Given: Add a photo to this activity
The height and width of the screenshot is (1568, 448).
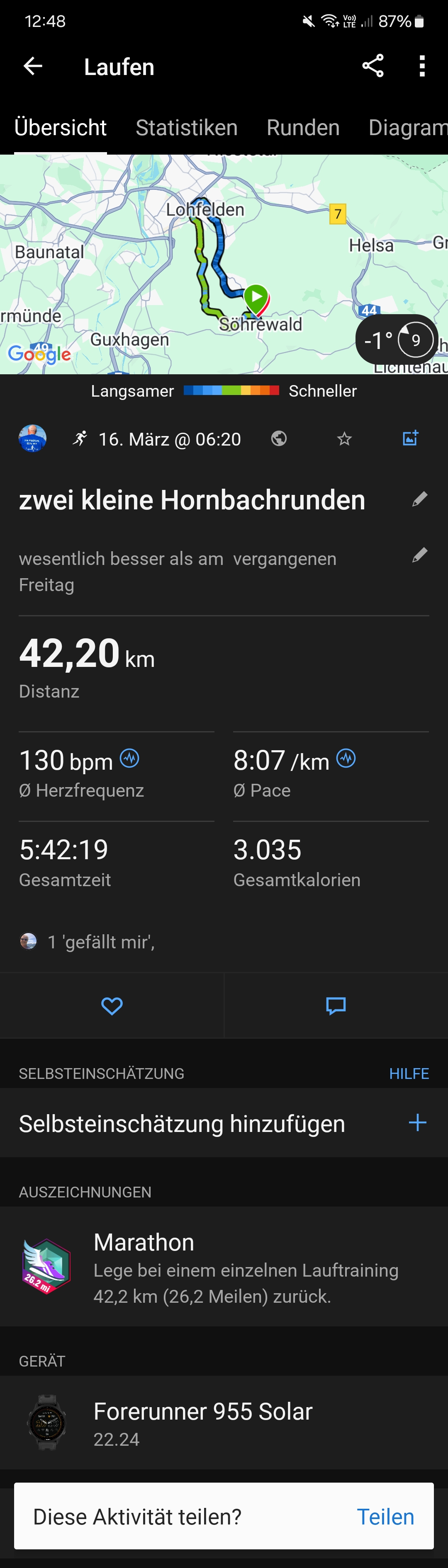Looking at the screenshot, I should [410, 438].
